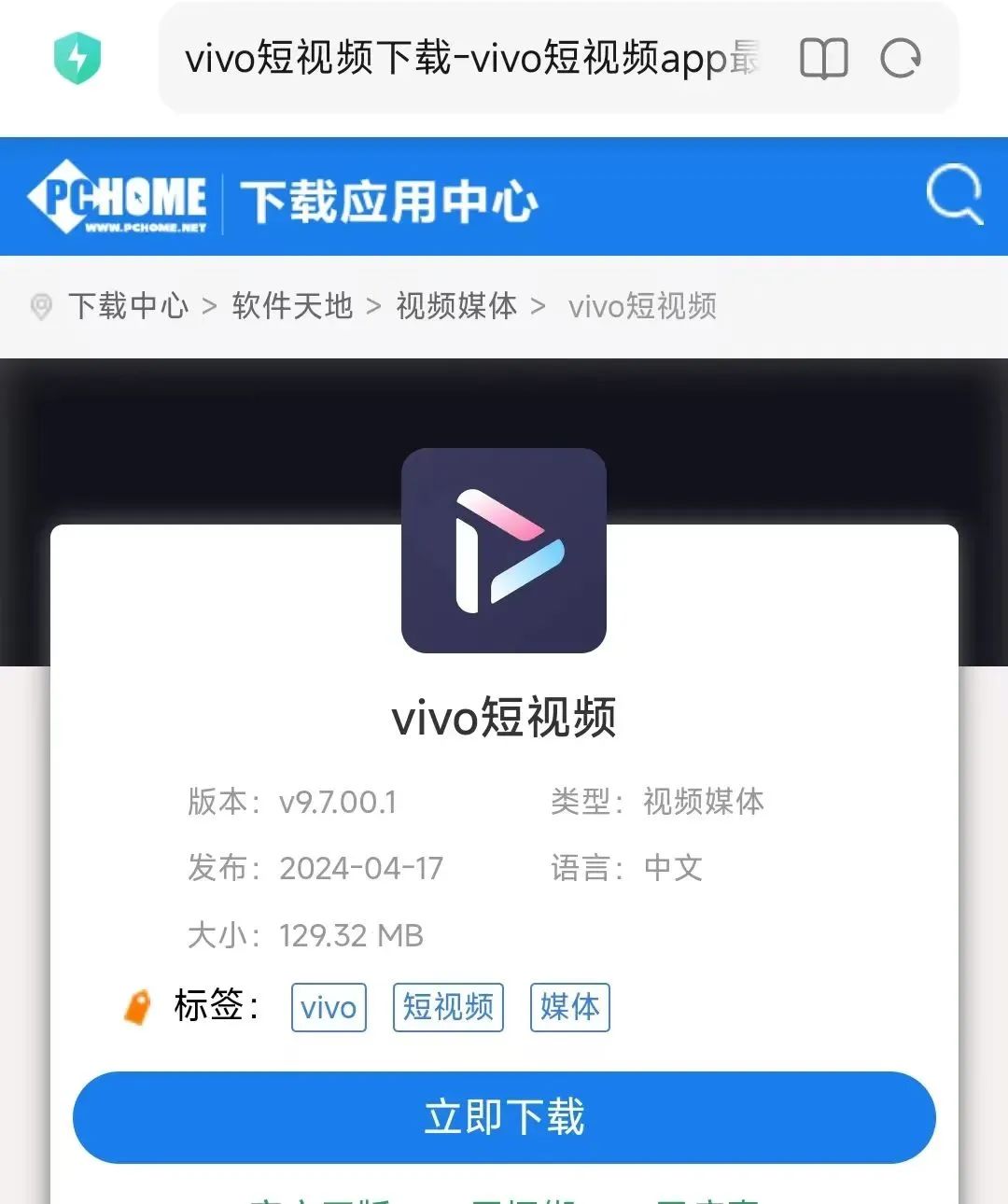The width and height of the screenshot is (1008, 1204).
Task: Select the vivo tag chip
Action: [329, 1007]
